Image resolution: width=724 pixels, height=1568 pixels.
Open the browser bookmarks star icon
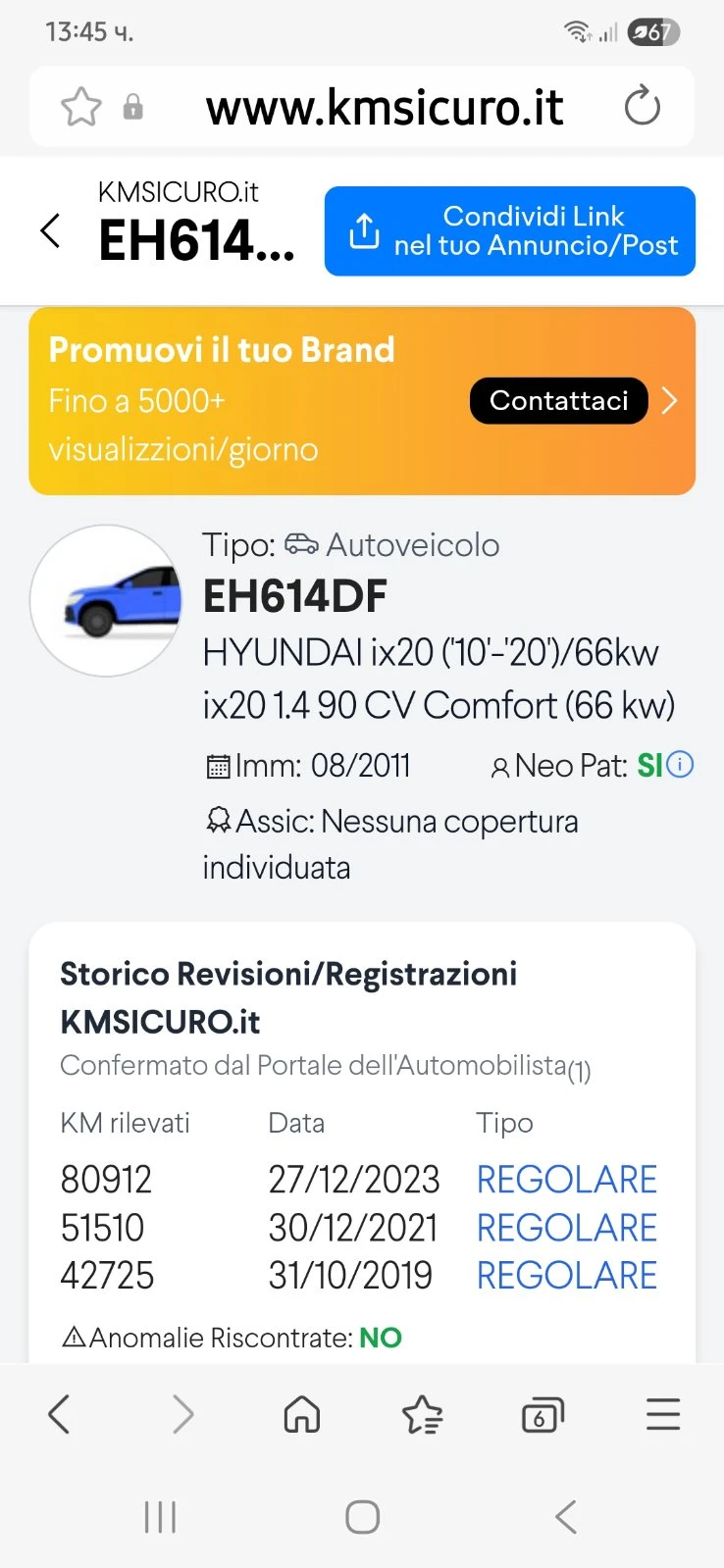click(x=81, y=108)
